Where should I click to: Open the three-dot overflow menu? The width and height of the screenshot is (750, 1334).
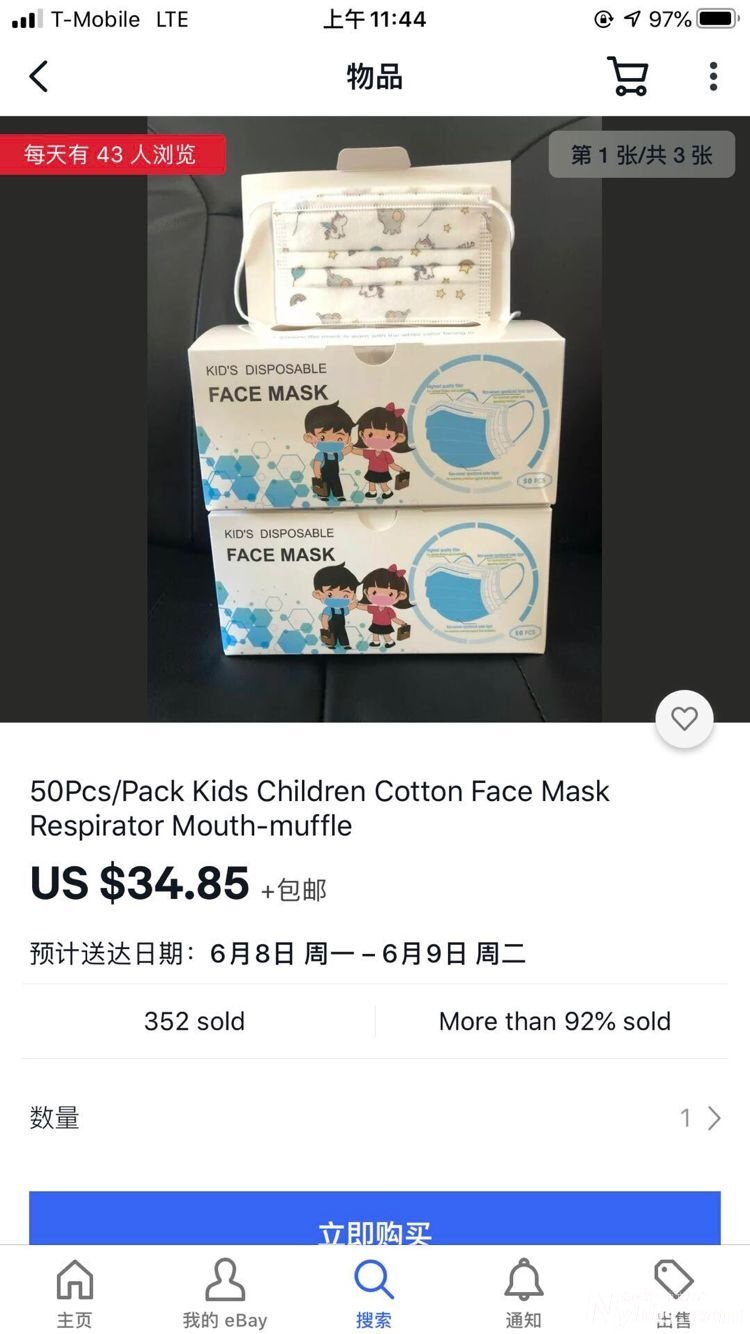click(x=713, y=76)
